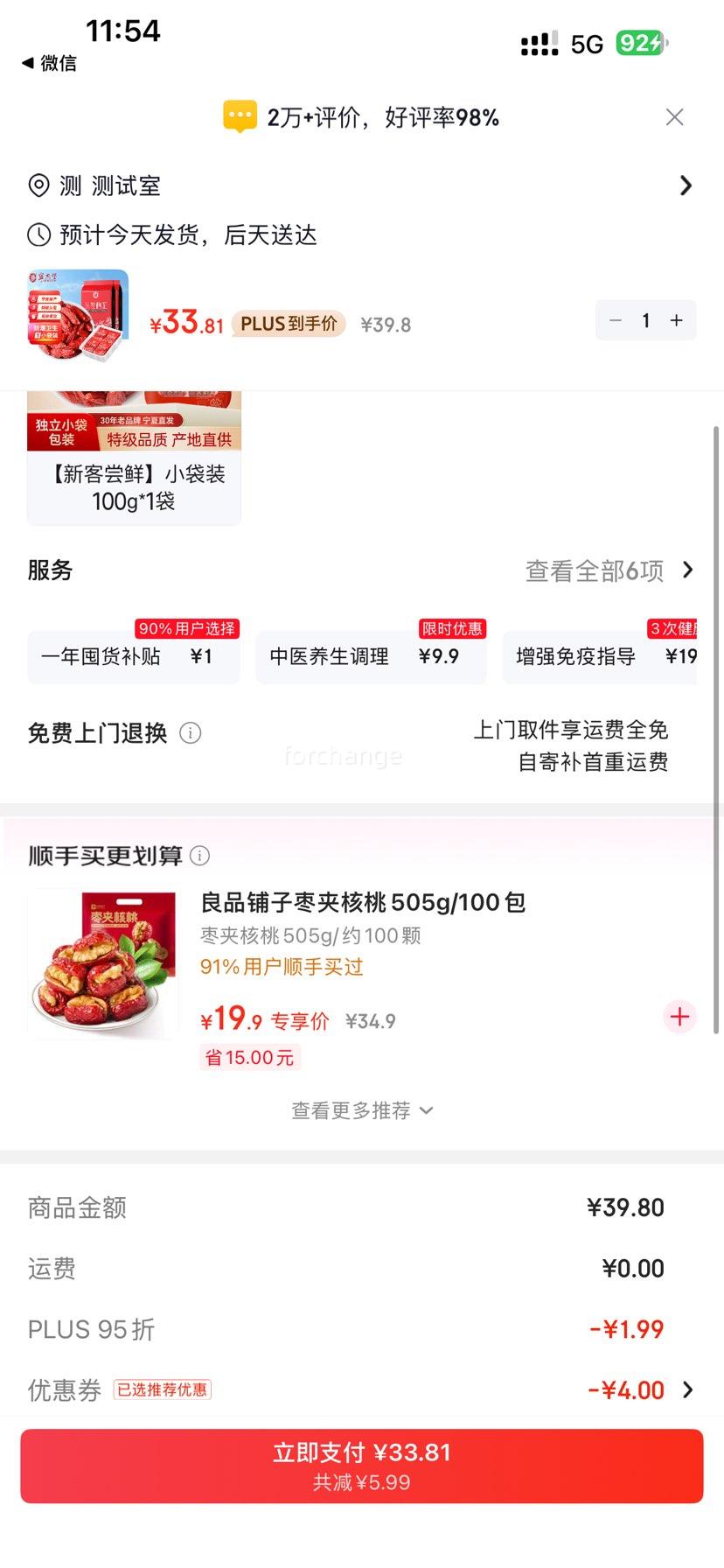Open the 优惠券 coupon chevron

tap(690, 1390)
